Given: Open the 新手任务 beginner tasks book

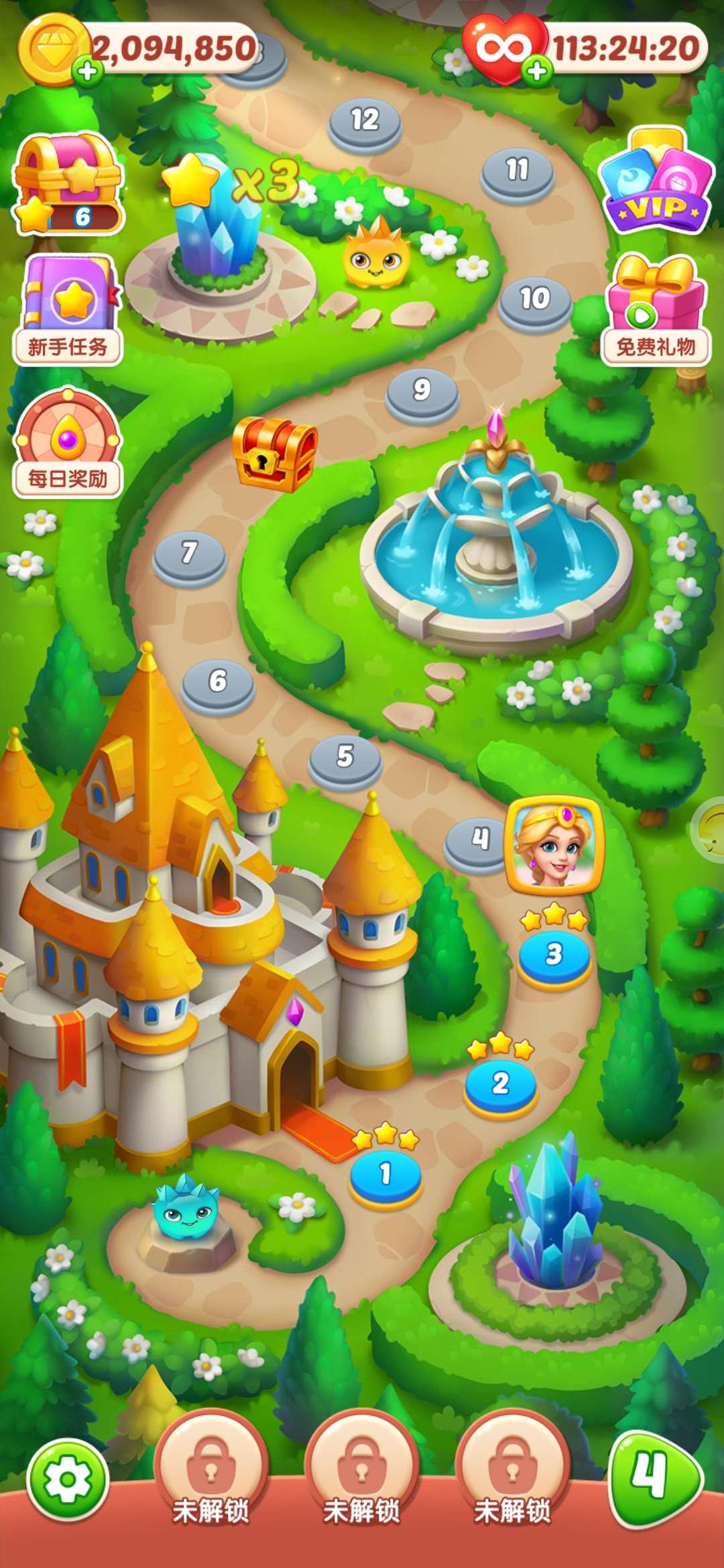Looking at the screenshot, I should pyautogui.click(x=67, y=310).
